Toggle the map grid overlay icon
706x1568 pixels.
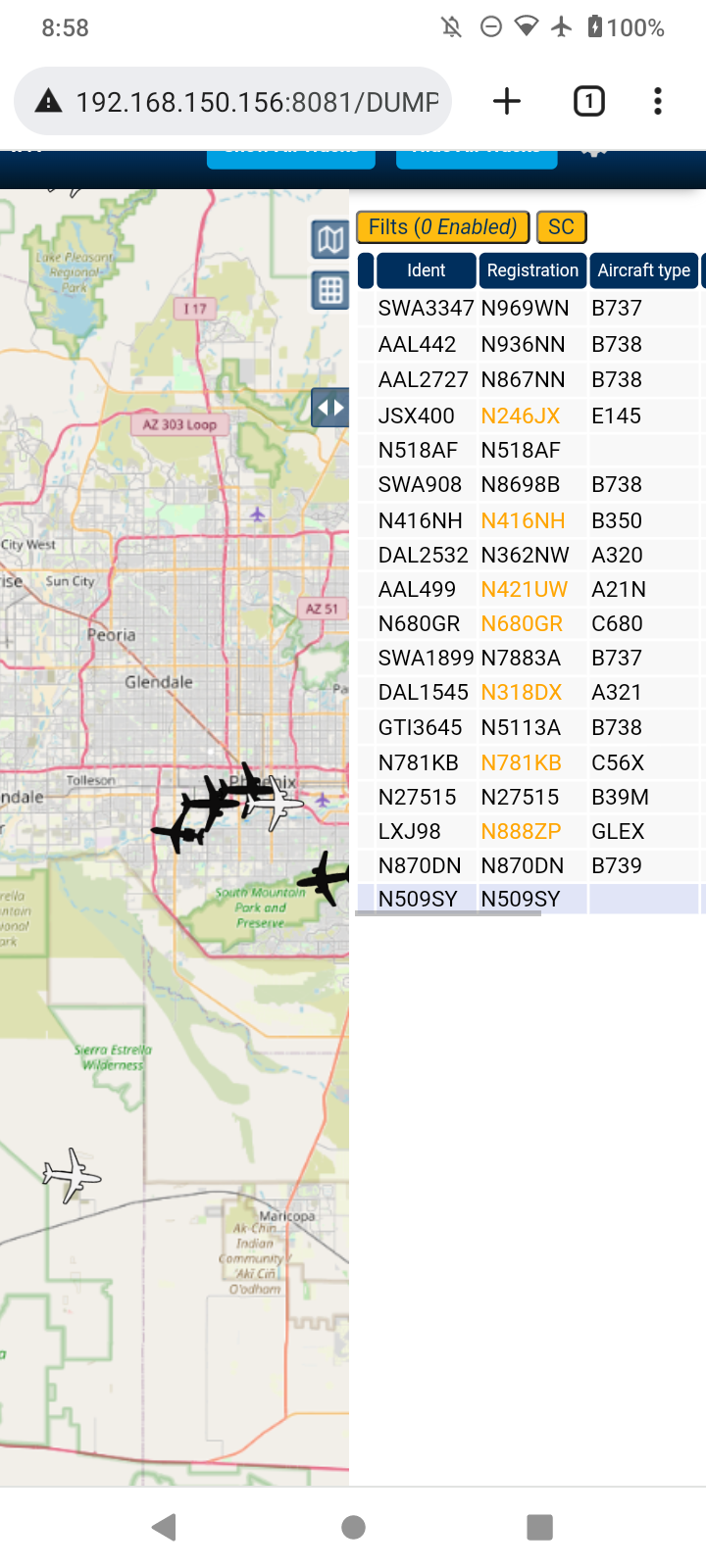pyautogui.click(x=330, y=290)
